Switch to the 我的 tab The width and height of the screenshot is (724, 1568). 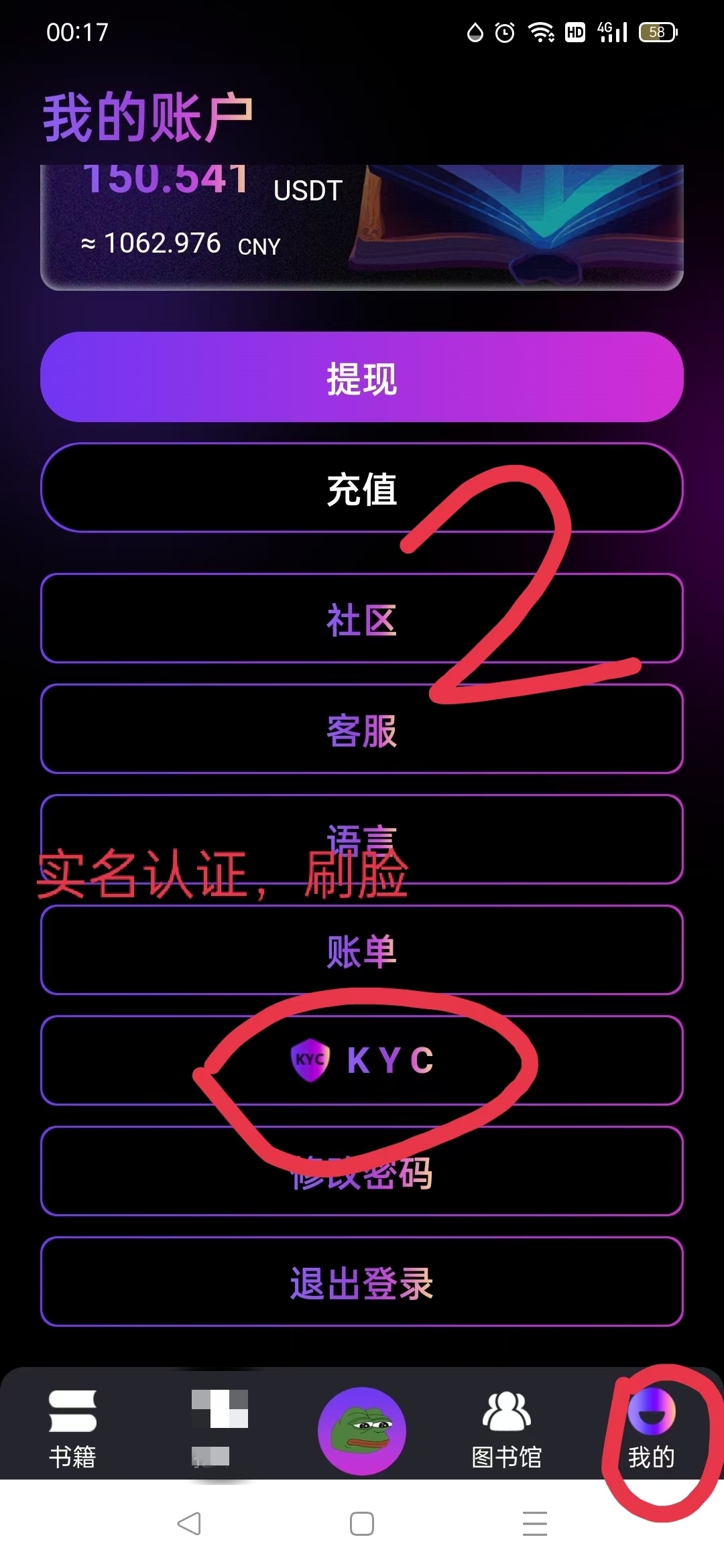pyautogui.click(x=652, y=1429)
